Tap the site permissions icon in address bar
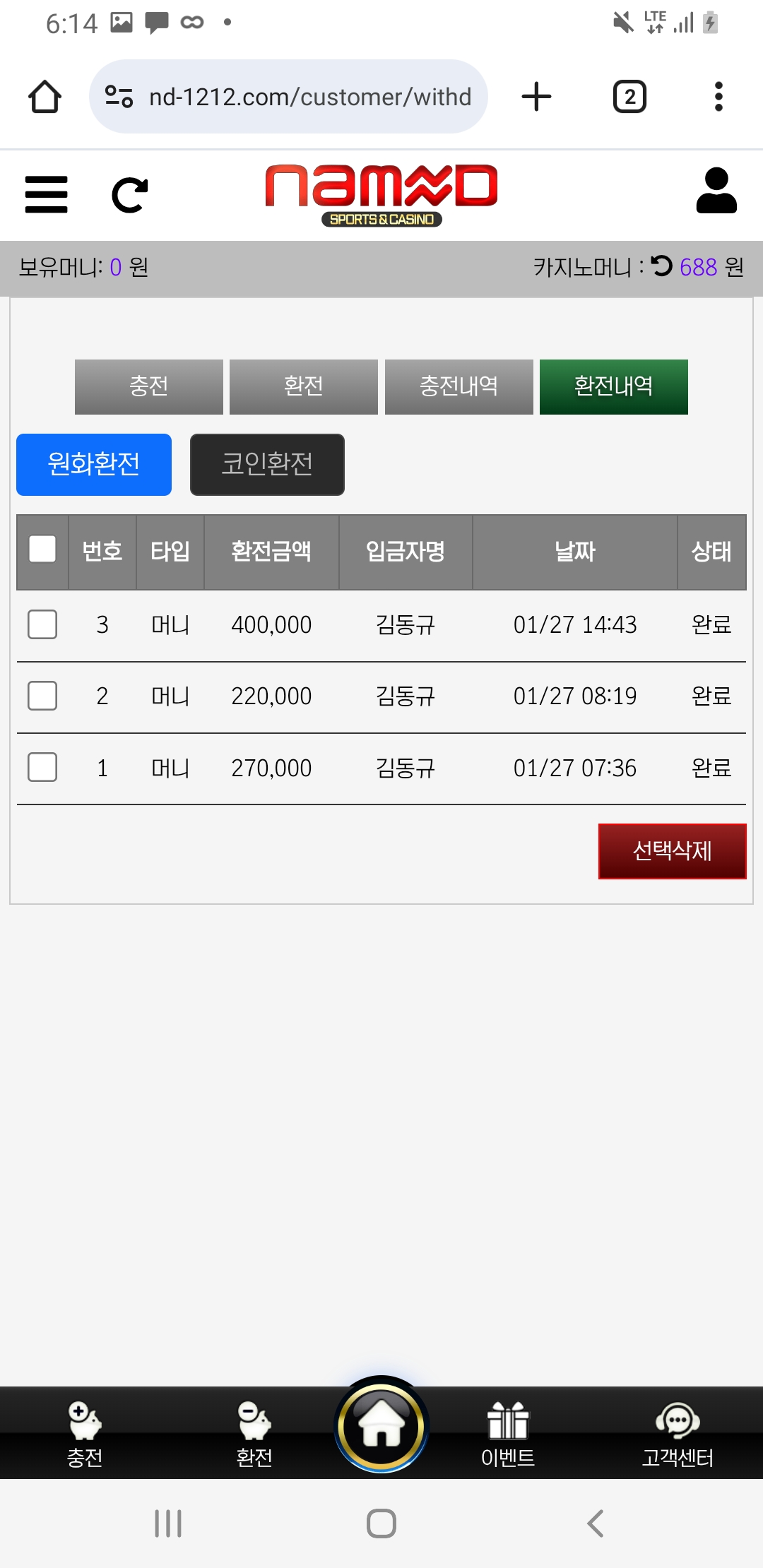 pos(117,97)
